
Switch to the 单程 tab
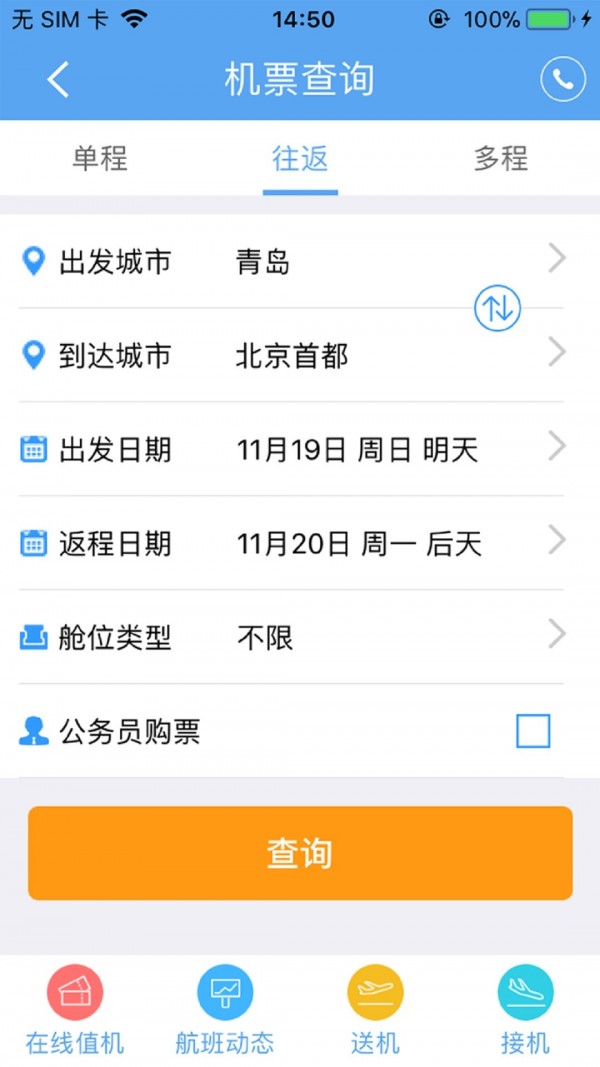pyautogui.click(x=100, y=159)
